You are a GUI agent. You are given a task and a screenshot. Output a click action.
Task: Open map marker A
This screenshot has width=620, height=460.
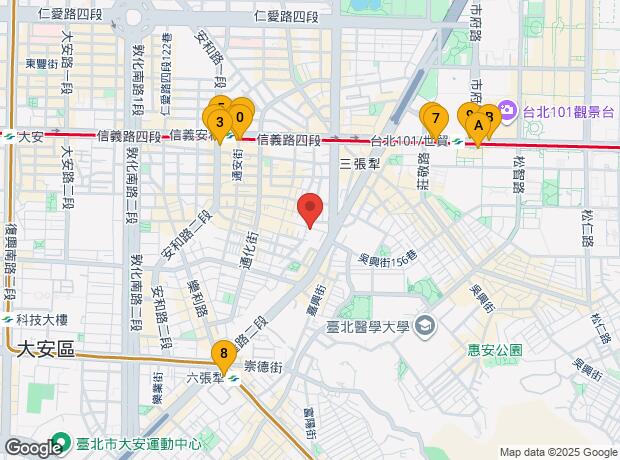(x=479, y=126)
